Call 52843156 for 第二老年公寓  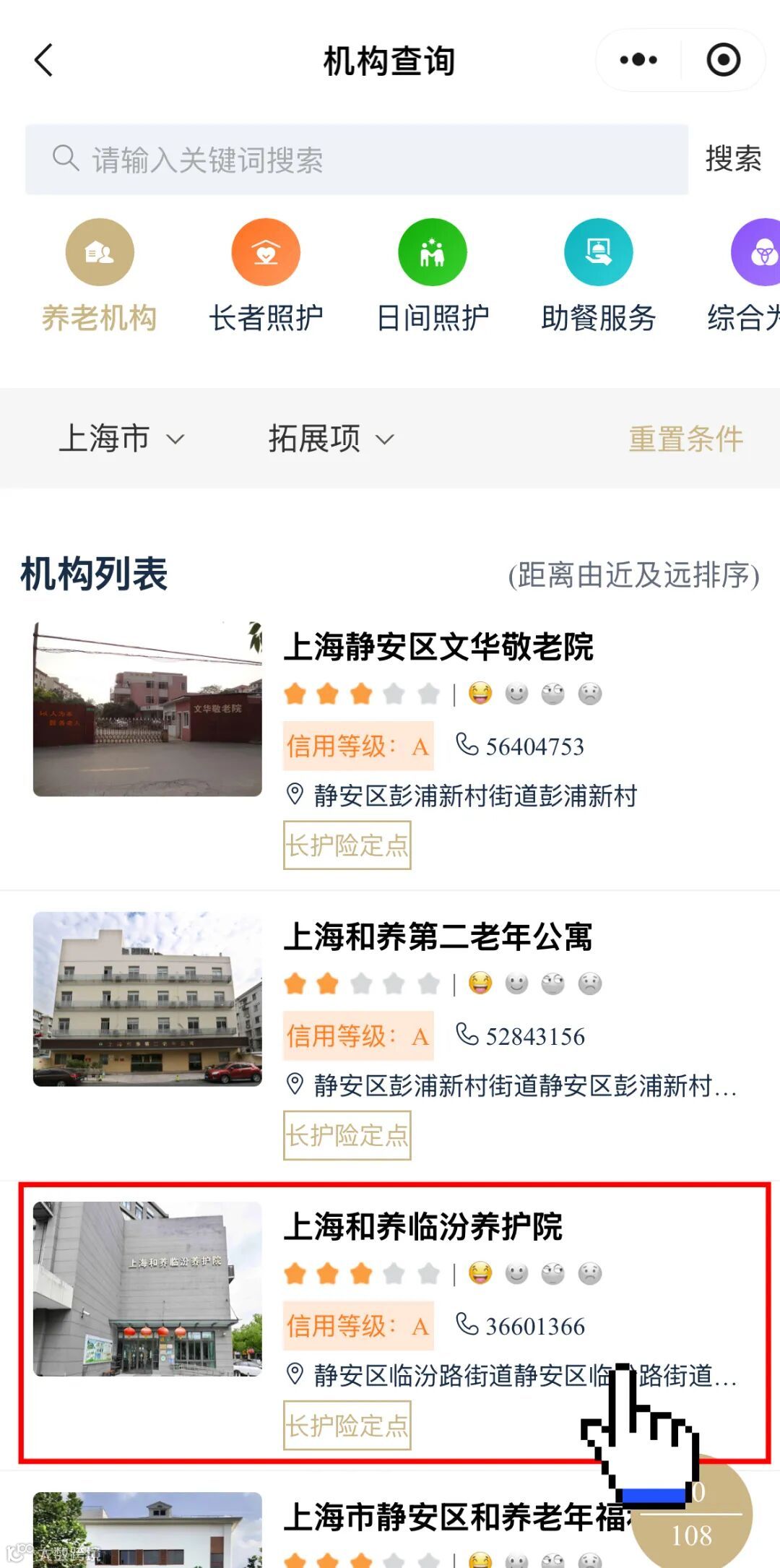pyautogui.click(x=520, y=1036)
